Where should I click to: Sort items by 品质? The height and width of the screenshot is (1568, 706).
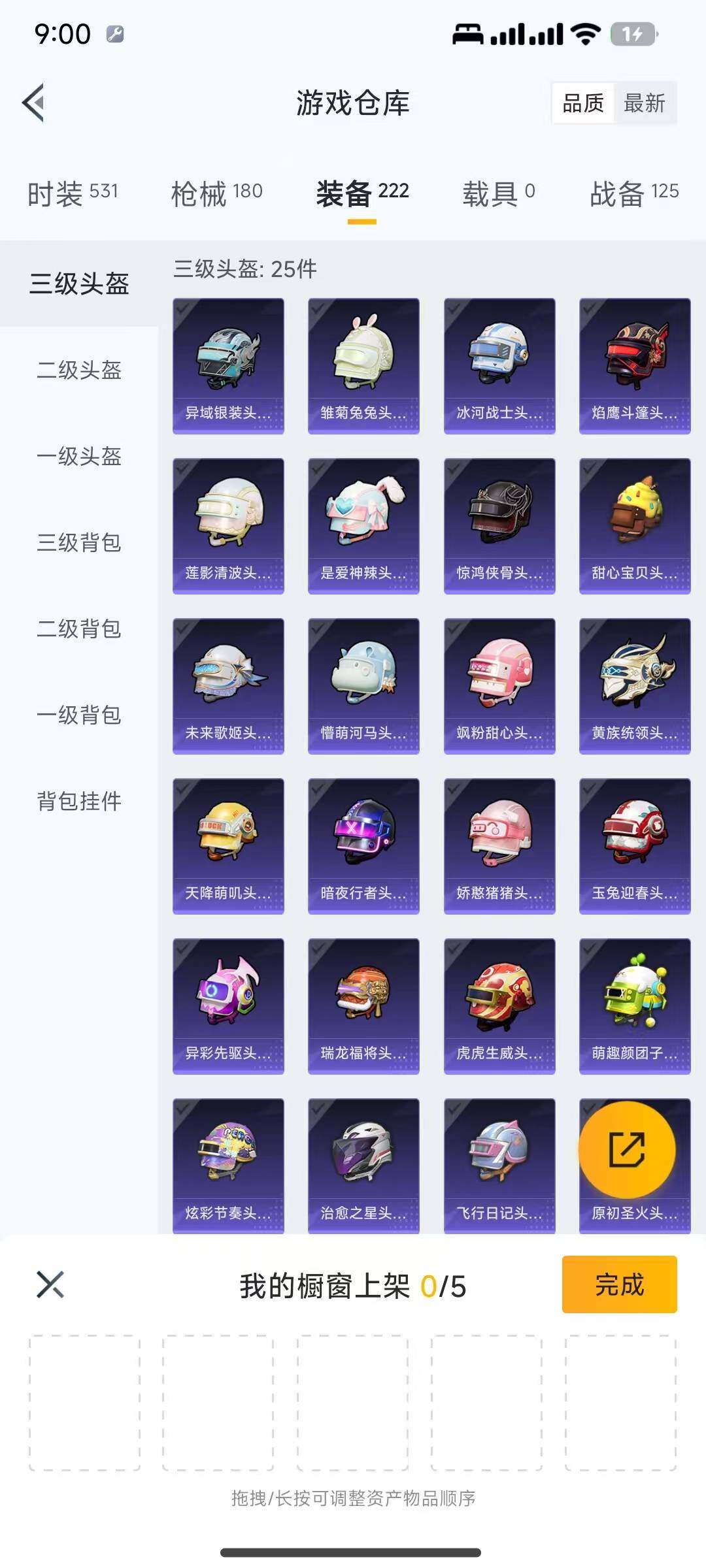tap(583, 103)
